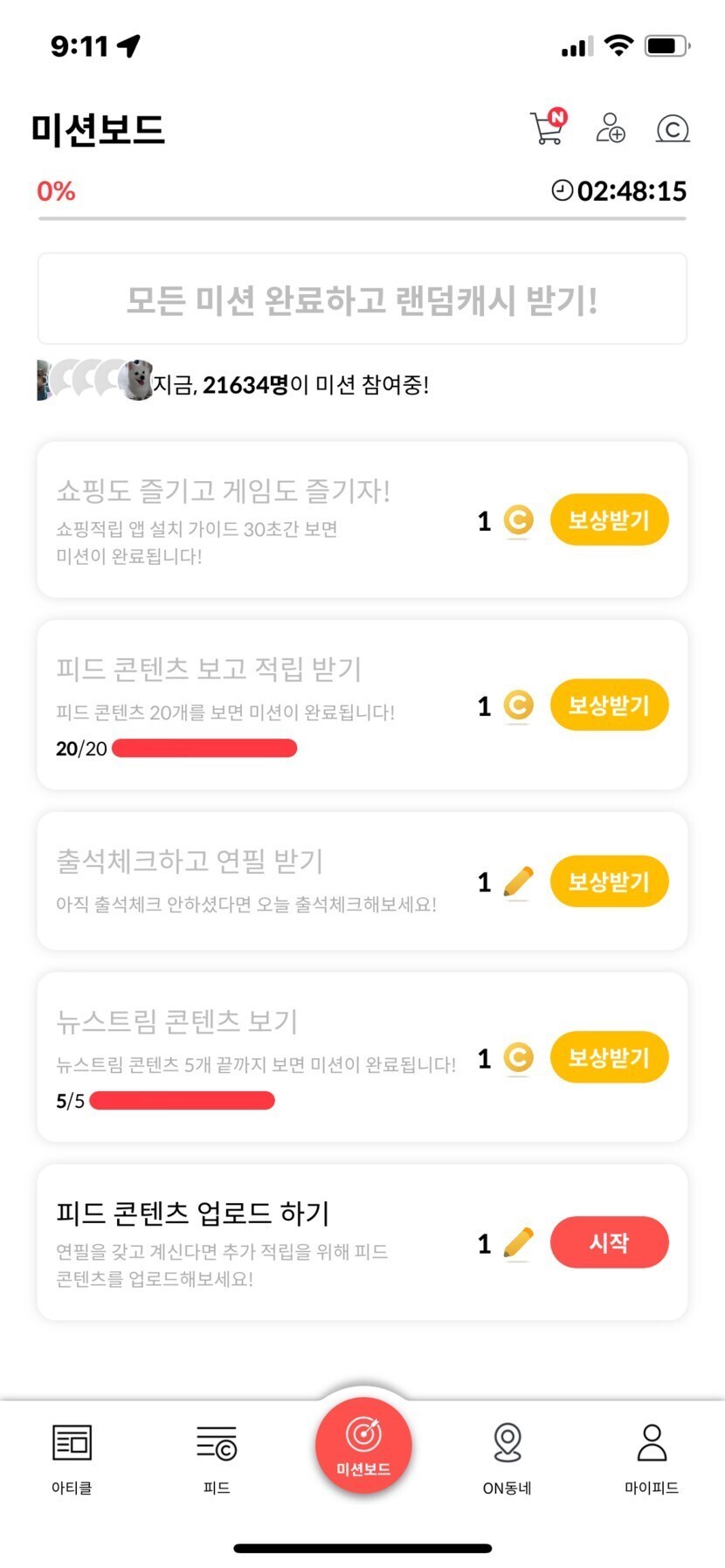Claim reward for newstream contents mission
The height and width of the screenshot is (1568, 725).
coord(609,1058)
